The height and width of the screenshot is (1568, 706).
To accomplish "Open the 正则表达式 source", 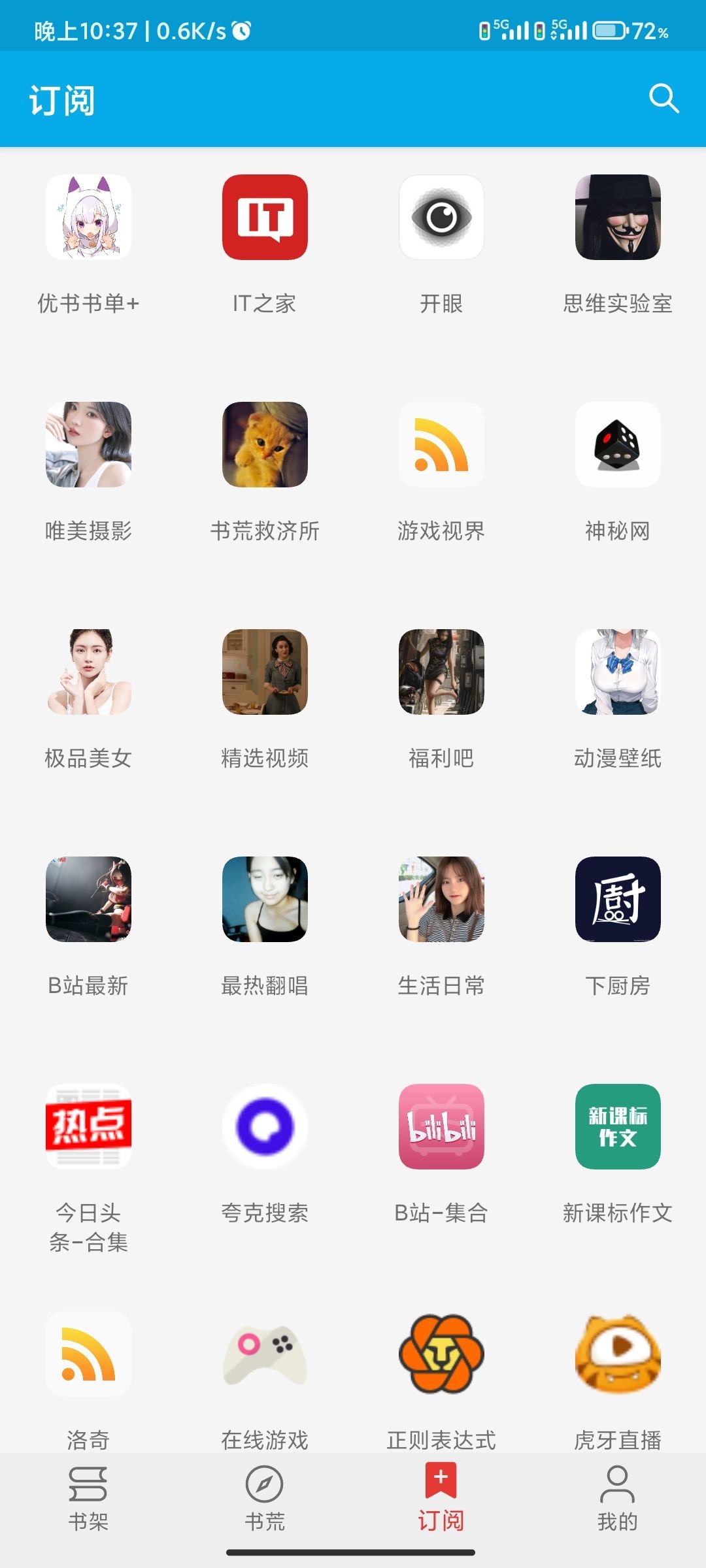I will [441, 1354].
